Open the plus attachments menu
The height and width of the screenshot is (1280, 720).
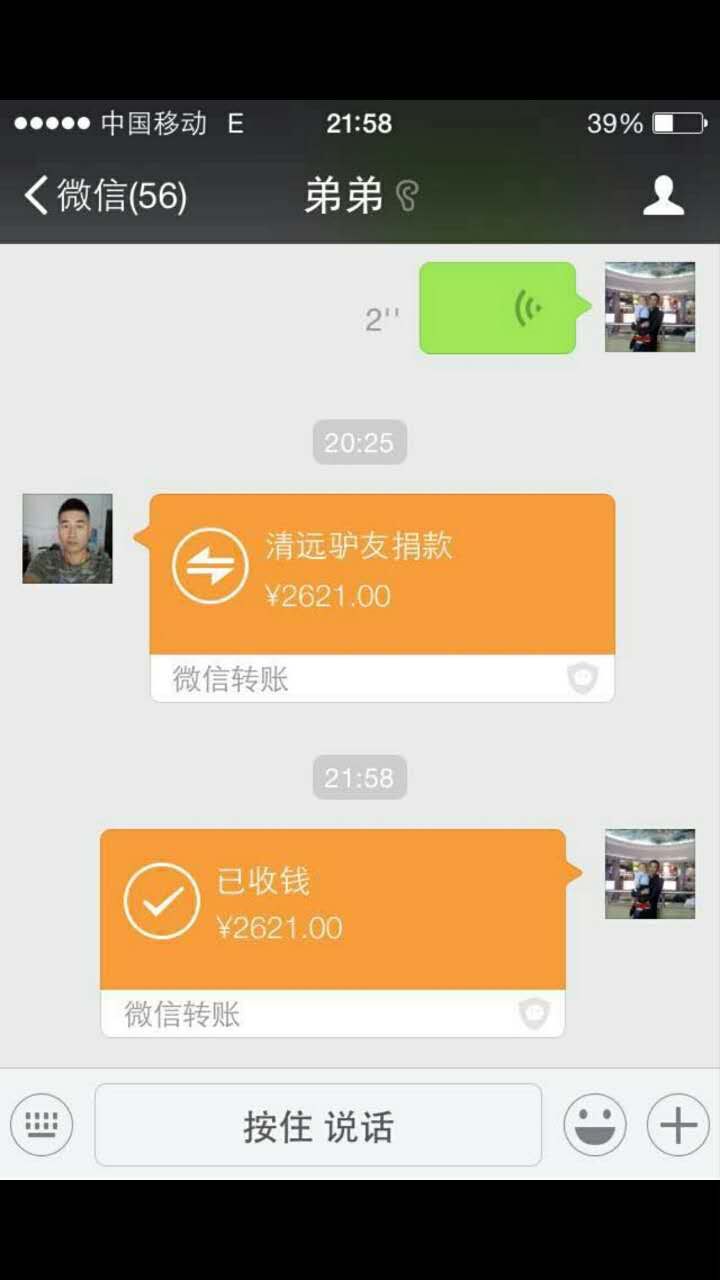click(678, 1125)
